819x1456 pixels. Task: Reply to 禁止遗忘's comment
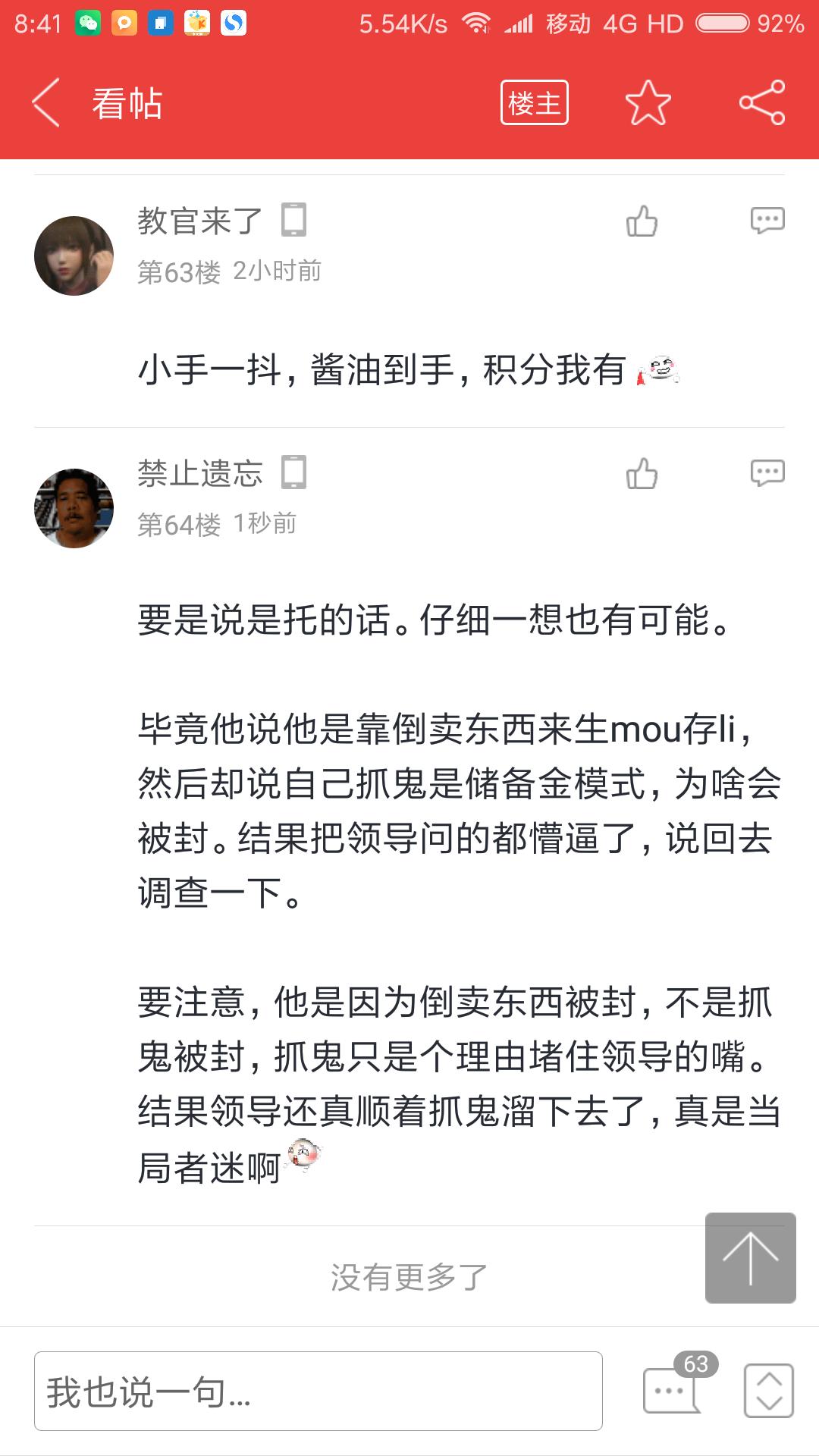click(x=767, y=473)
